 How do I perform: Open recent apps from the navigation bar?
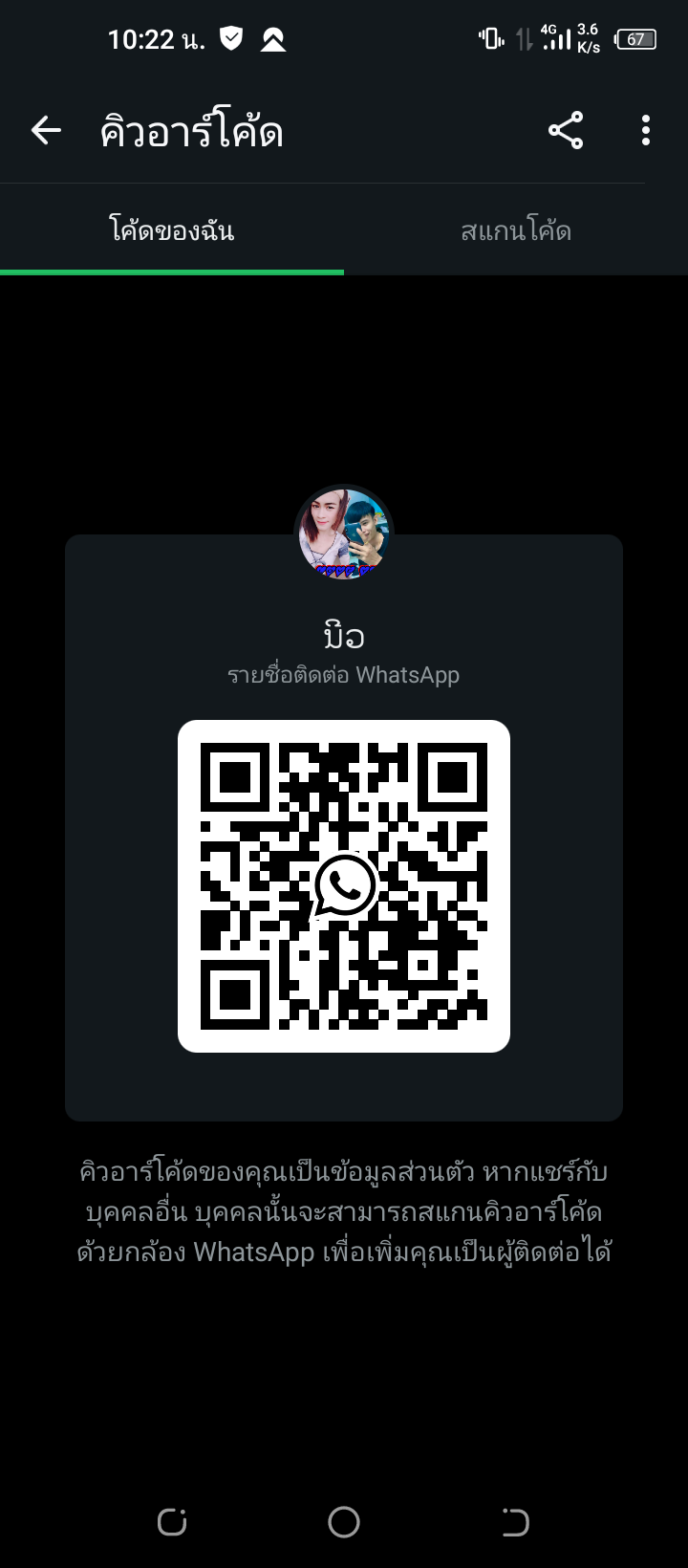click(172, 1522)
